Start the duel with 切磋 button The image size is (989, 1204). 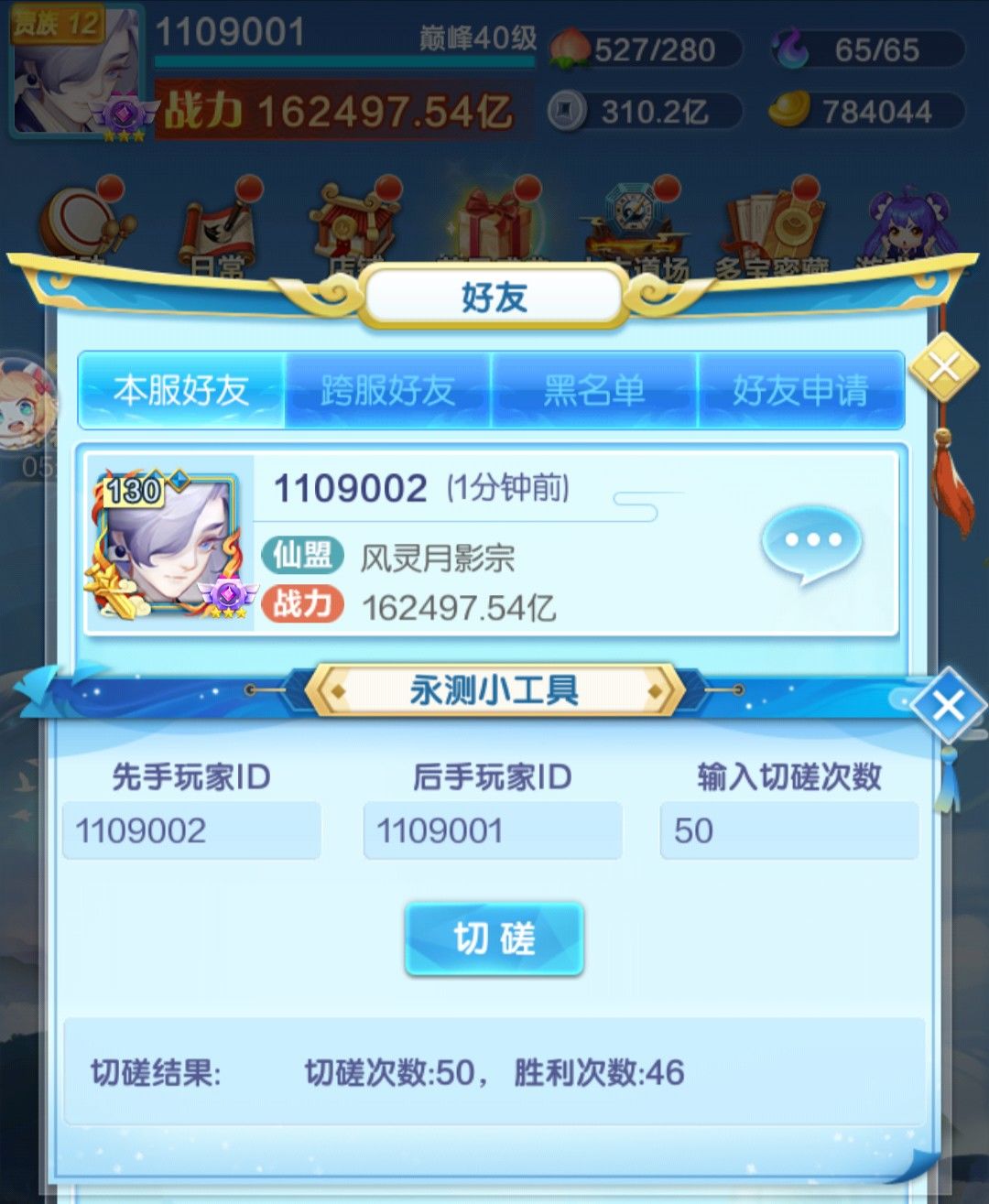494,938
